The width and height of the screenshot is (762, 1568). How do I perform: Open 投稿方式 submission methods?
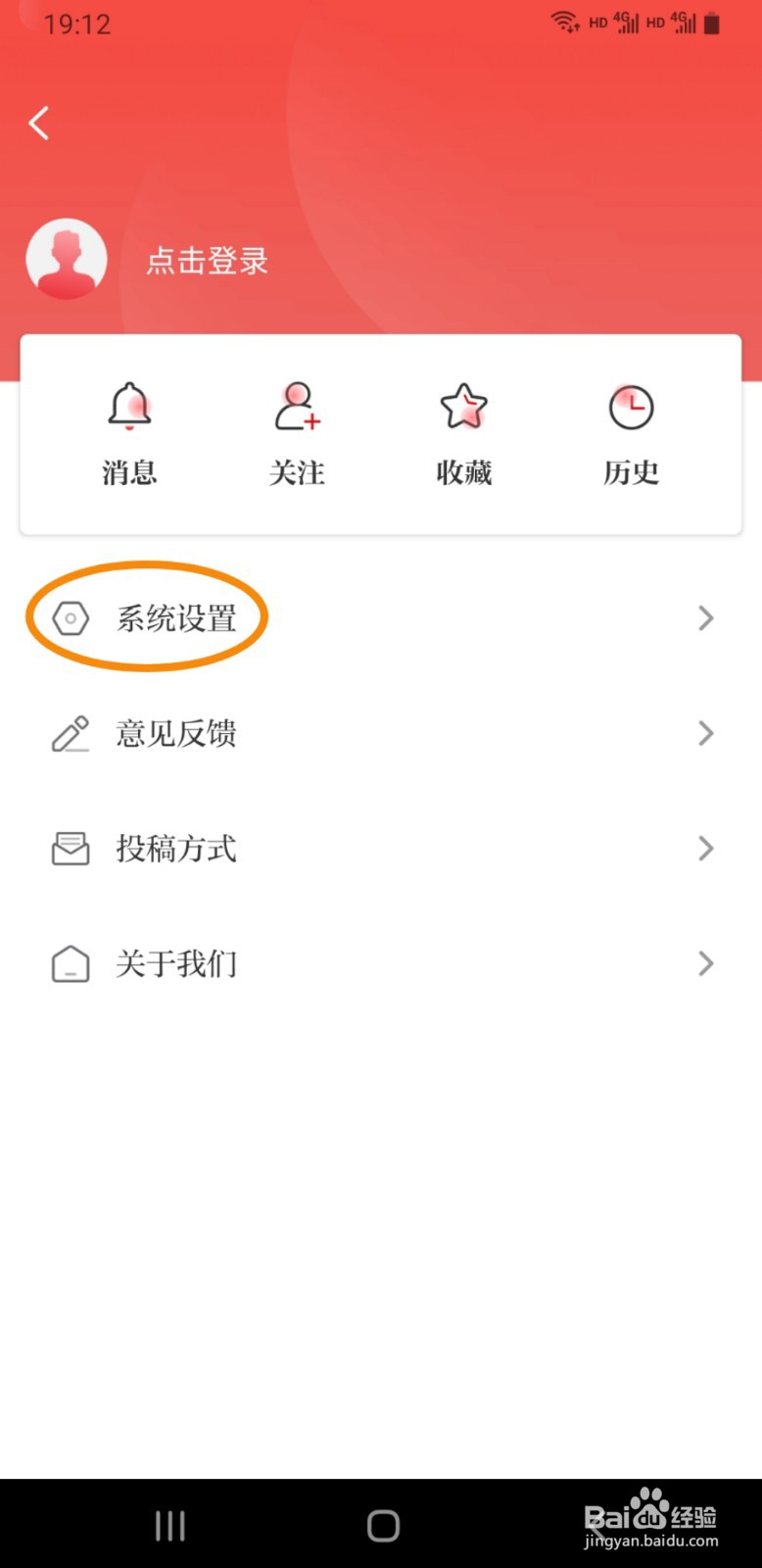(x=381, y=849)
